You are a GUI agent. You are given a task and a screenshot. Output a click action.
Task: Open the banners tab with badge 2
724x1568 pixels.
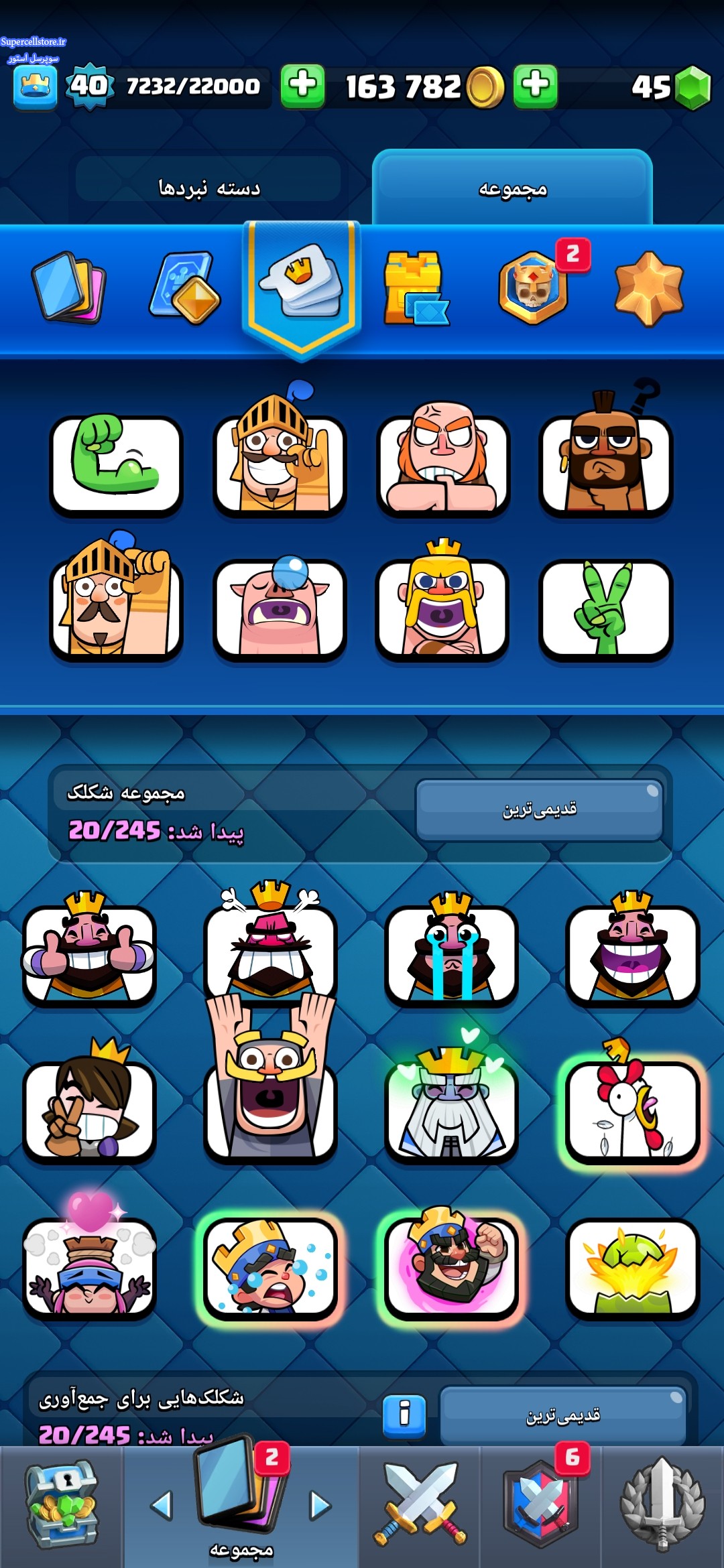pos(534,288)
